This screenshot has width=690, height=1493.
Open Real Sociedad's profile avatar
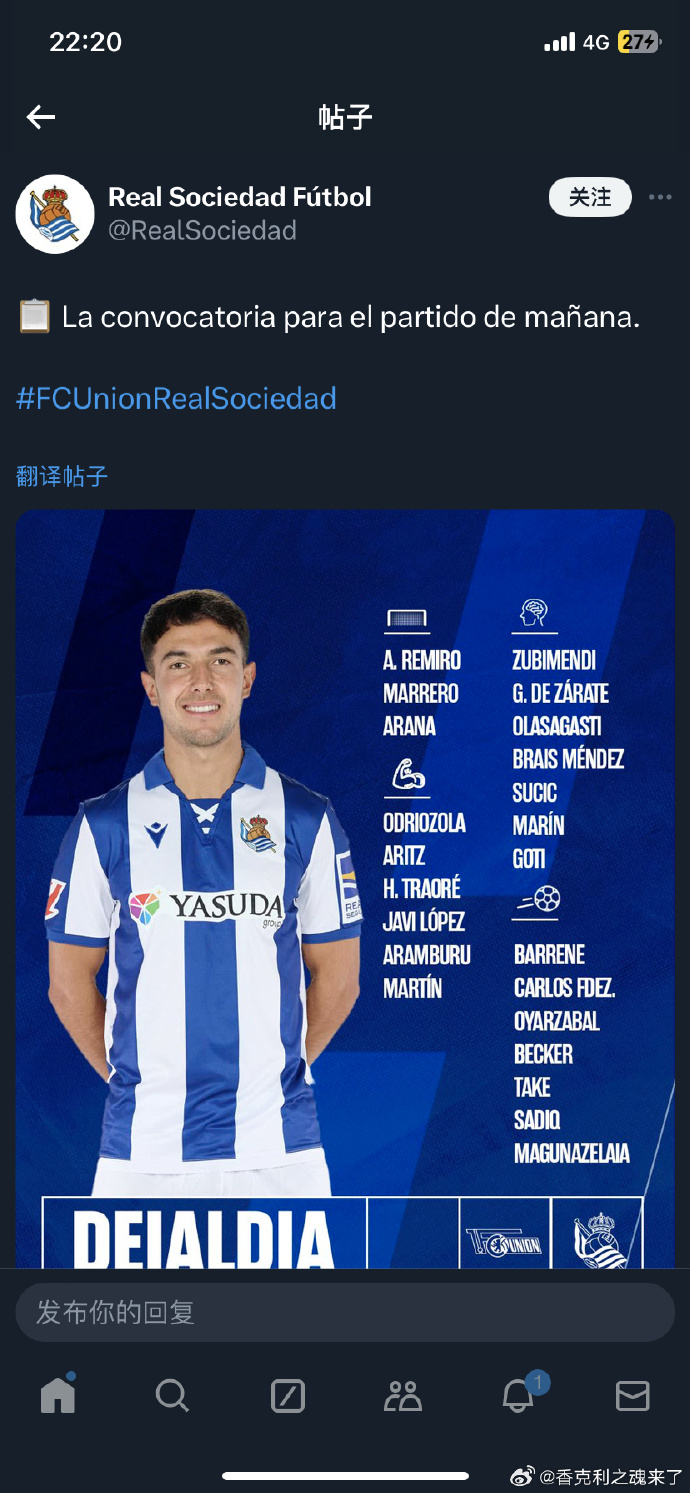coord(55,213)
